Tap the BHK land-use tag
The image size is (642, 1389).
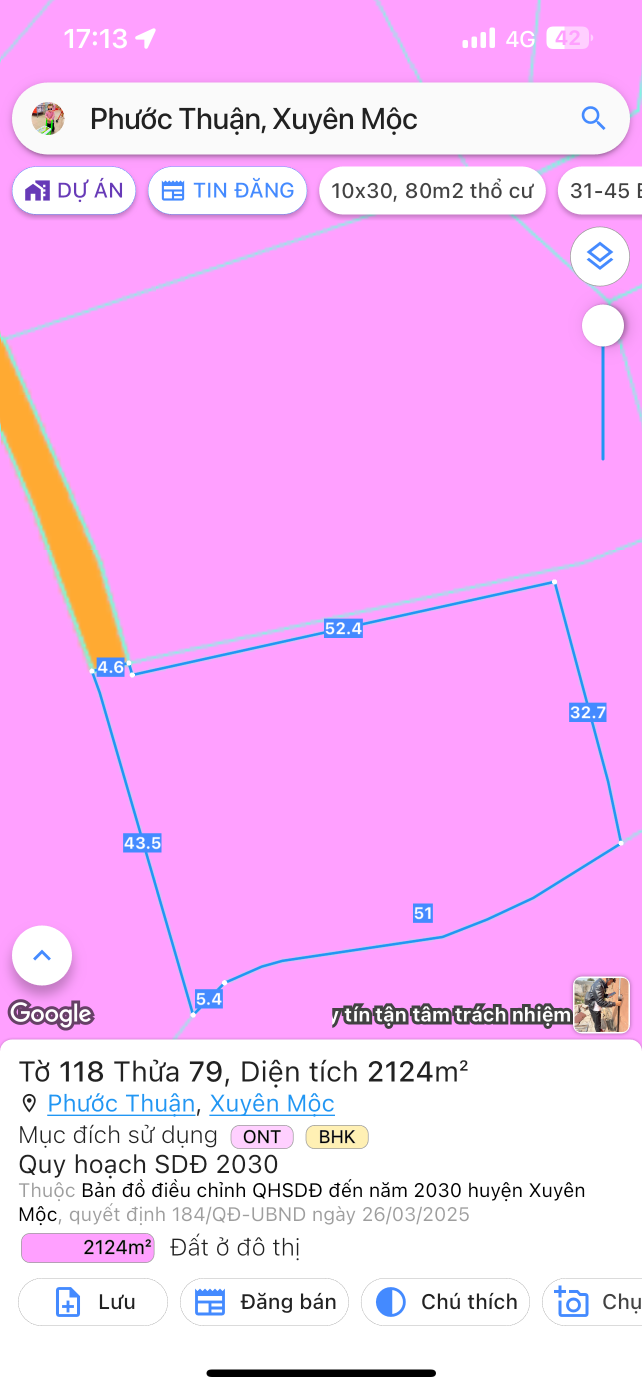[337, 1136]
